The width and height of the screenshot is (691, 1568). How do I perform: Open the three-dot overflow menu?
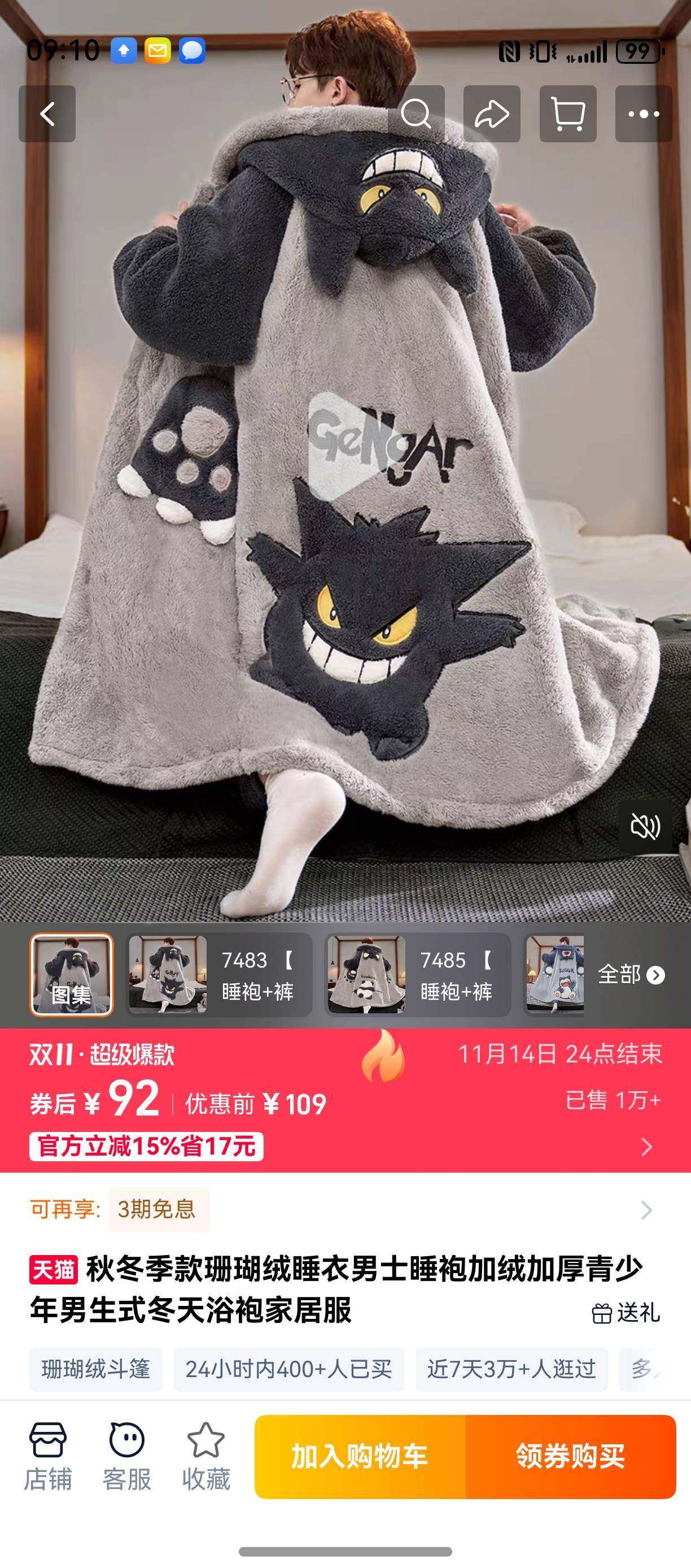click(644, 114)
